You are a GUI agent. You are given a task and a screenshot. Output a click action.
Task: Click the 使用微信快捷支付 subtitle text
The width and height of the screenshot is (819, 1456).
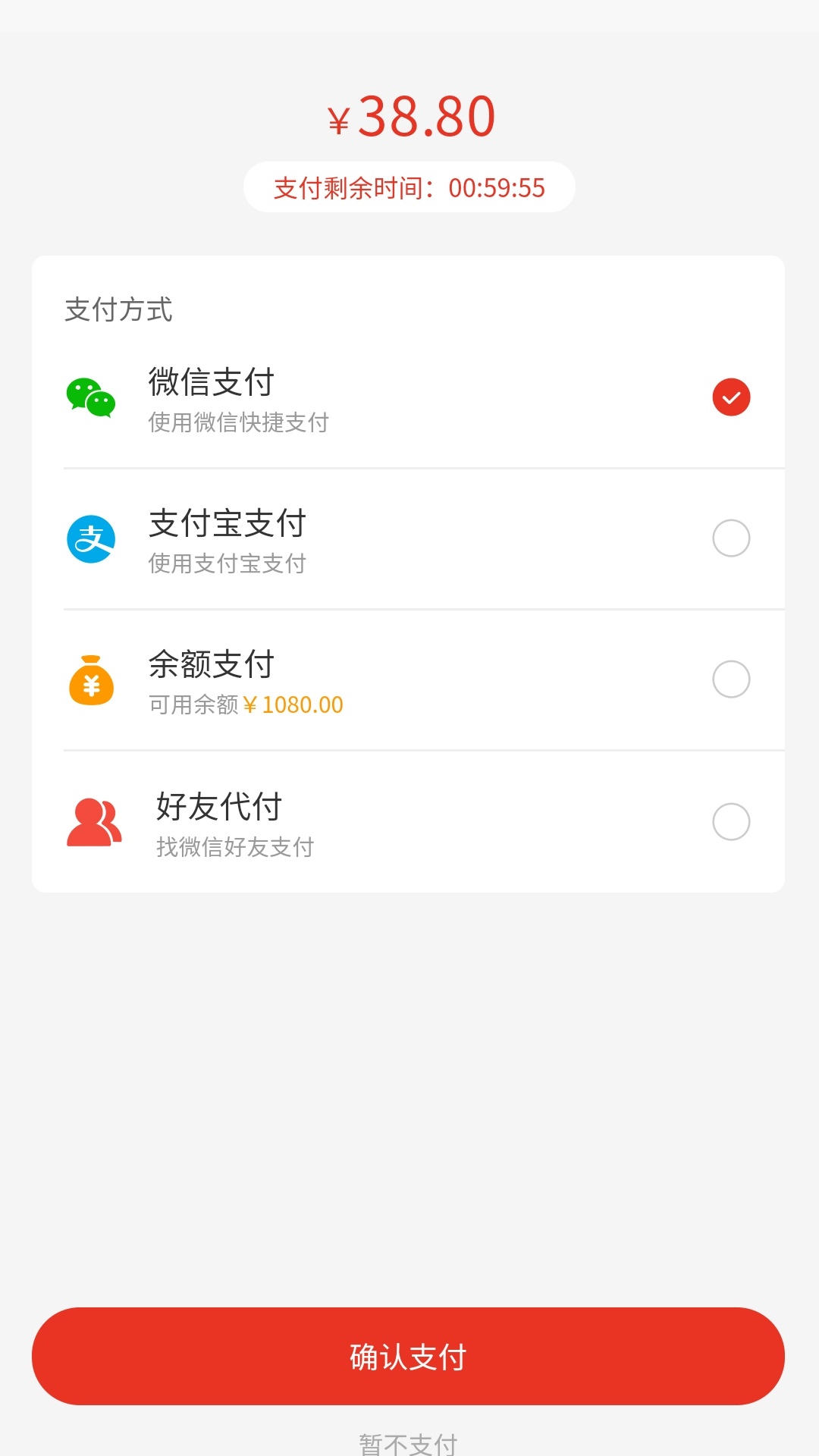(x=238, y=424)
